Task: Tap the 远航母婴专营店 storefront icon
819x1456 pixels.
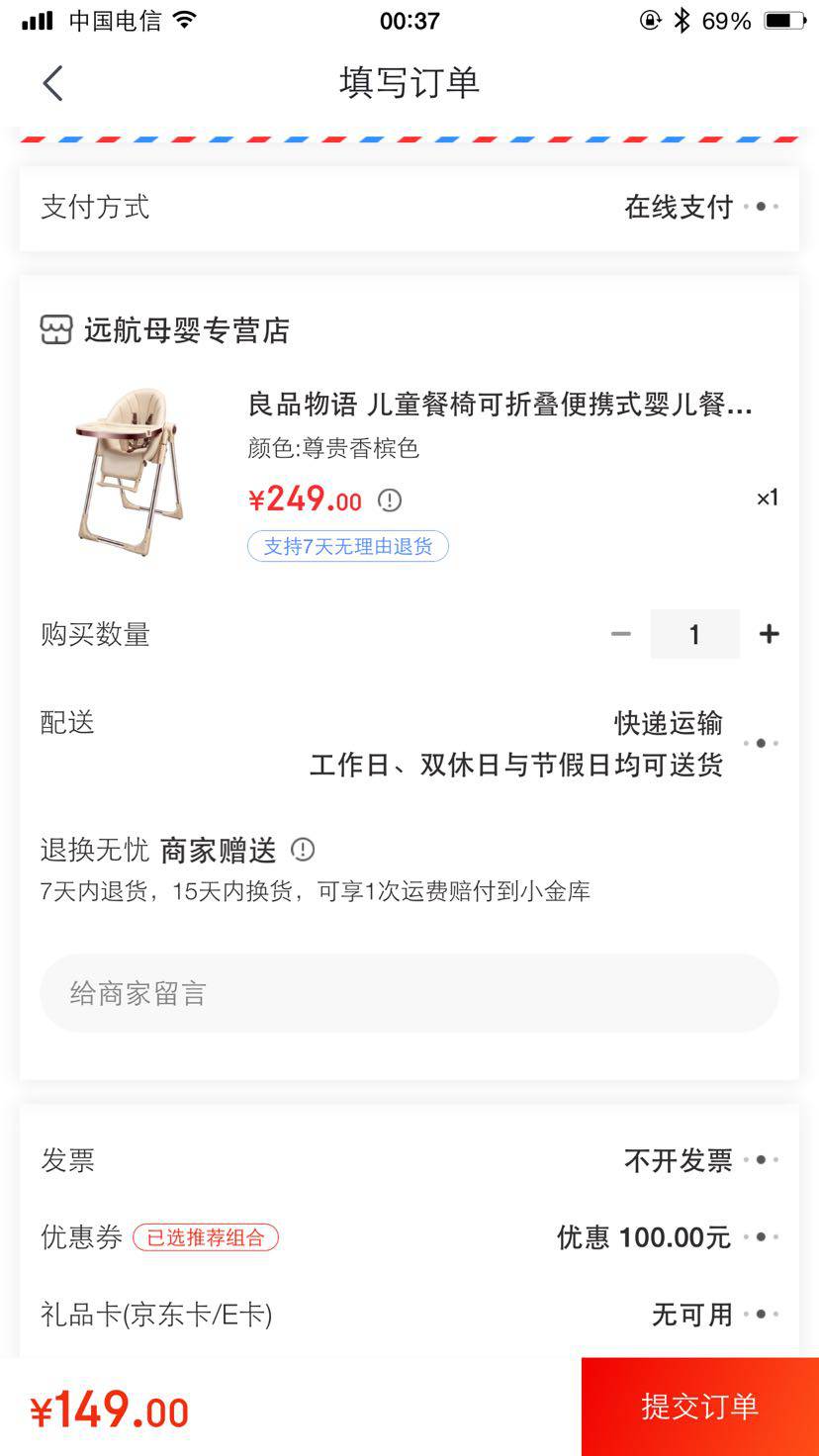Action: click(x=57, y=329)
